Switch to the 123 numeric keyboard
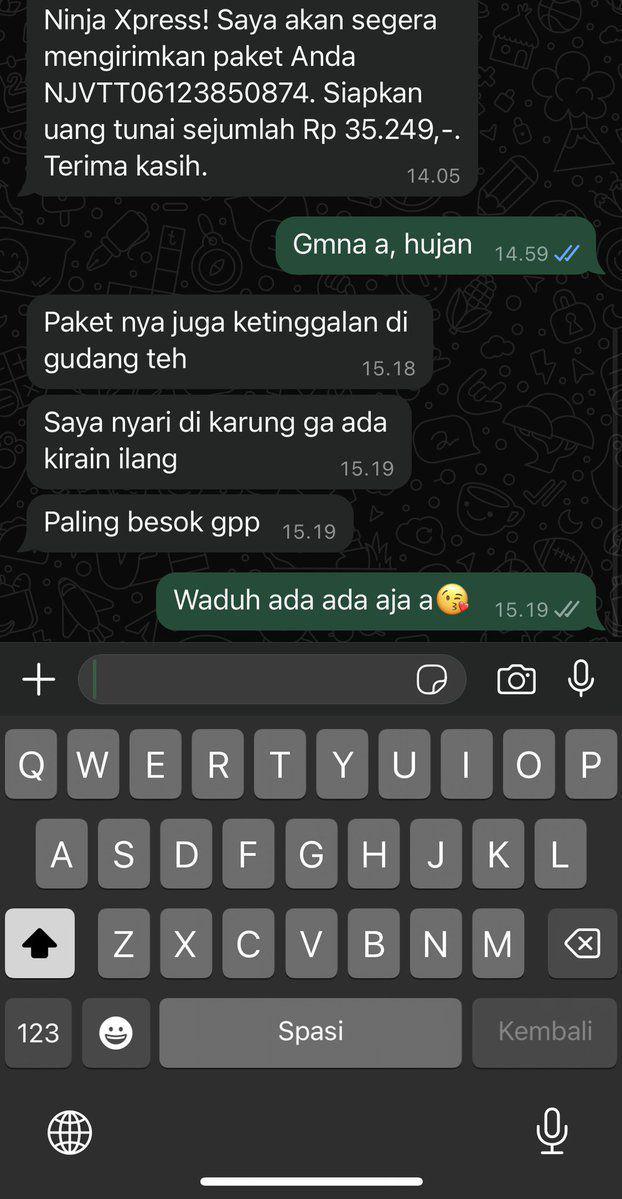The width and height of the screenshot is (622, 1199). pyautogui.click(x=38, y=1032)
